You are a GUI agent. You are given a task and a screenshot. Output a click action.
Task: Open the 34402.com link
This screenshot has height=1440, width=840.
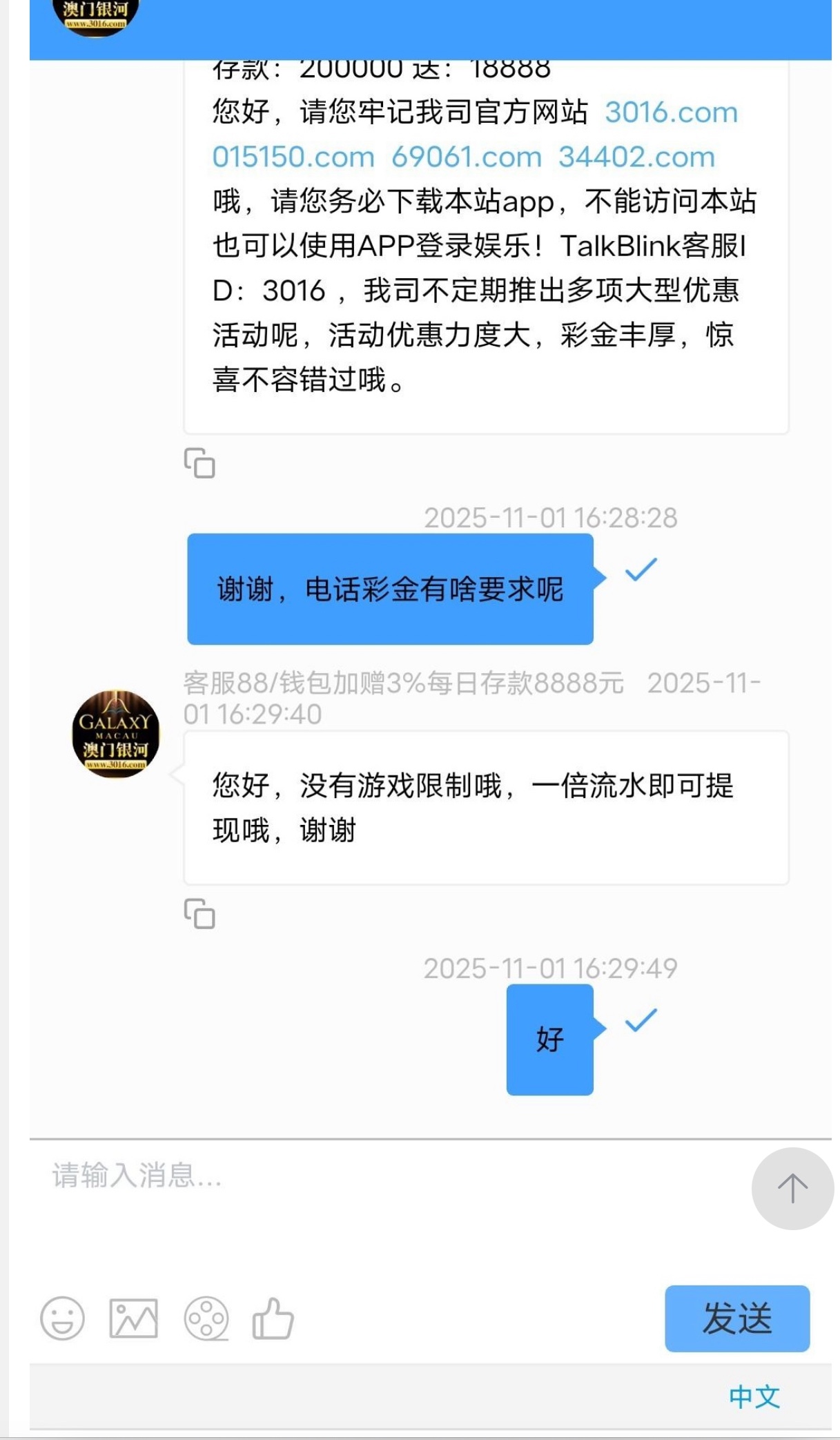[x=636, y=157]
